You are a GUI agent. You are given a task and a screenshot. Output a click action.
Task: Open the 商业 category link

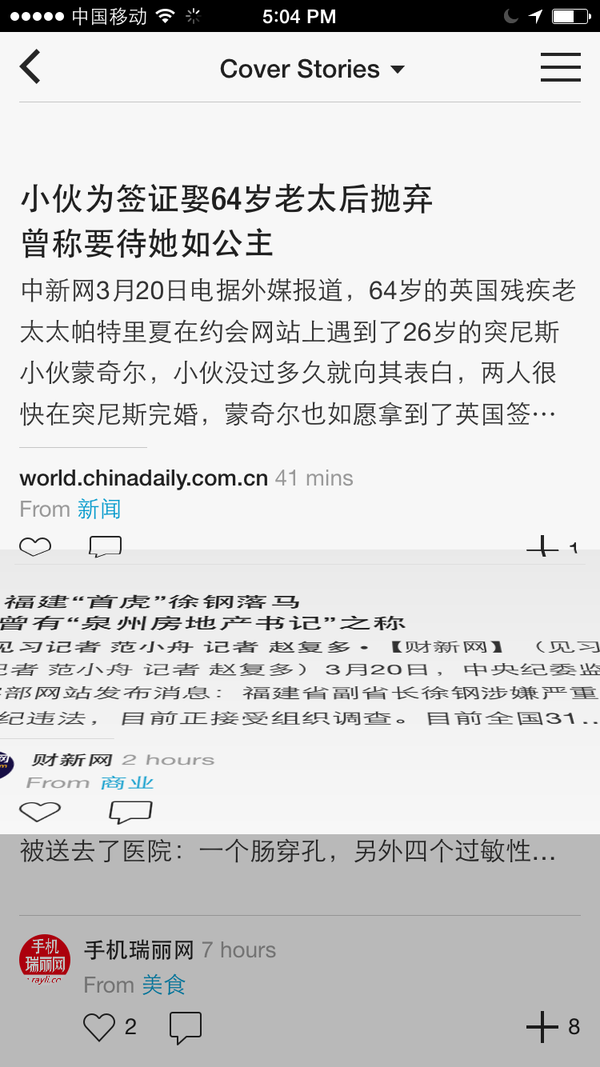point(127,783)
